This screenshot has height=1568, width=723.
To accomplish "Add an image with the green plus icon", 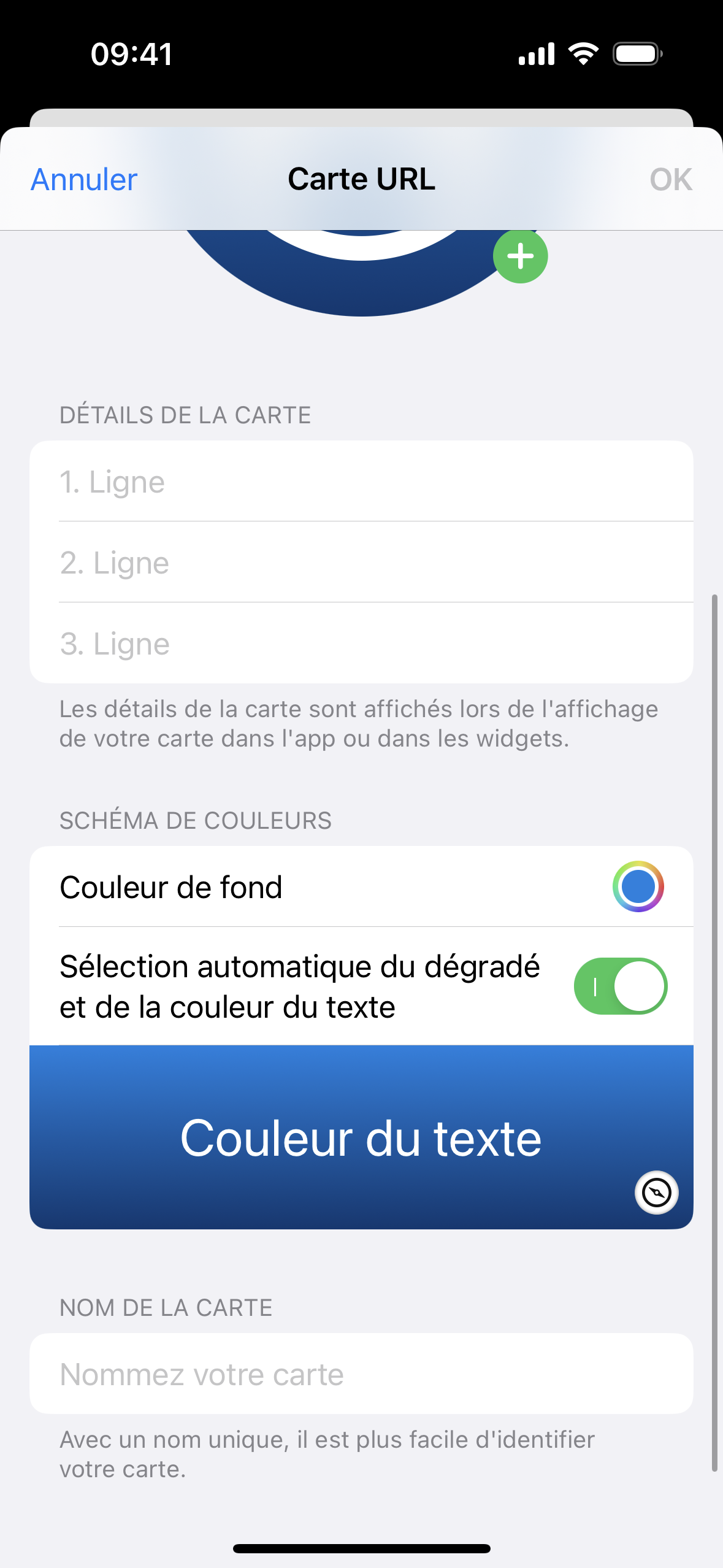I will pyautogui.click(x=520, y=256).
